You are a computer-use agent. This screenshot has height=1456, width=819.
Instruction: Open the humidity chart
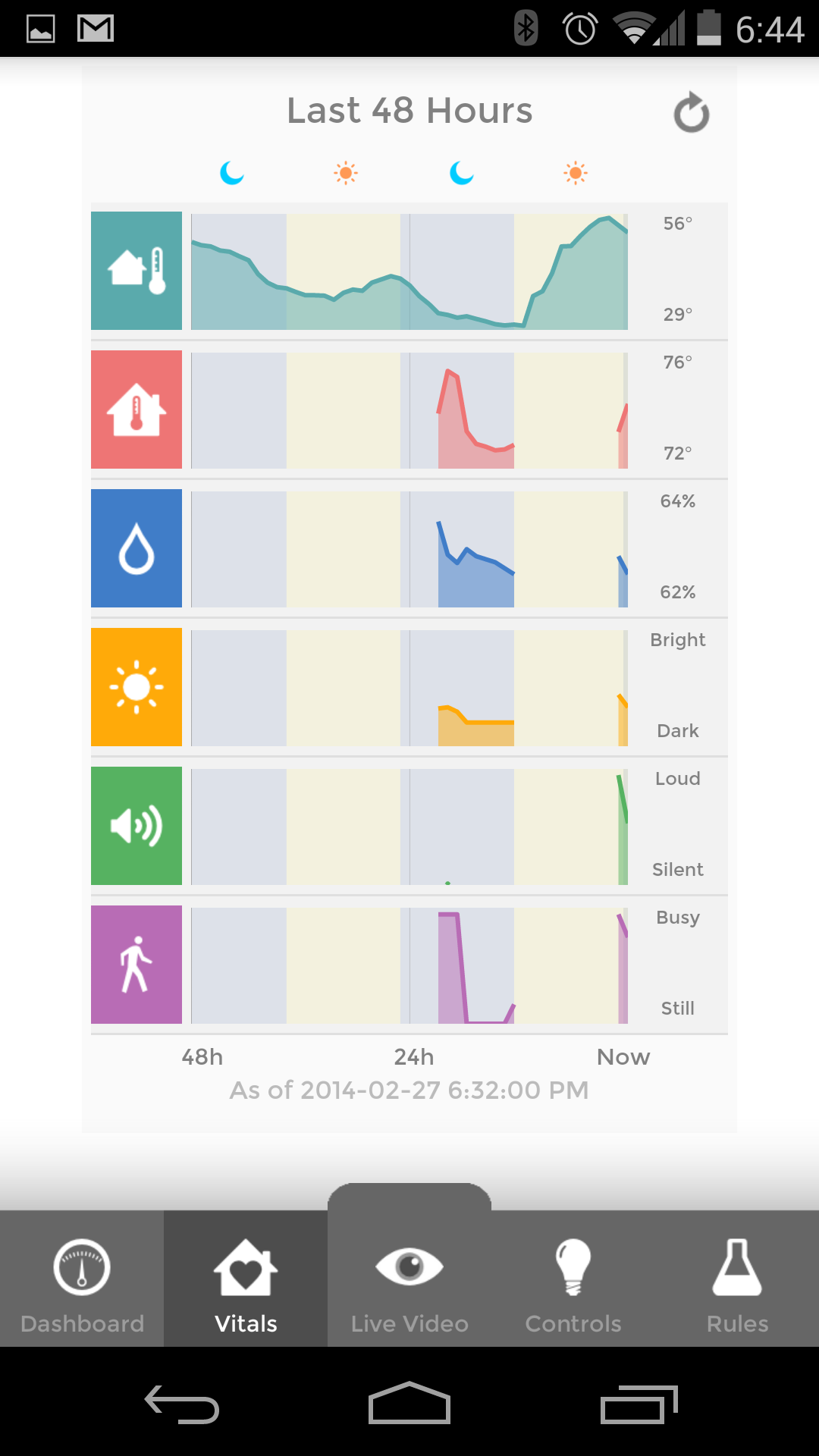136,548
